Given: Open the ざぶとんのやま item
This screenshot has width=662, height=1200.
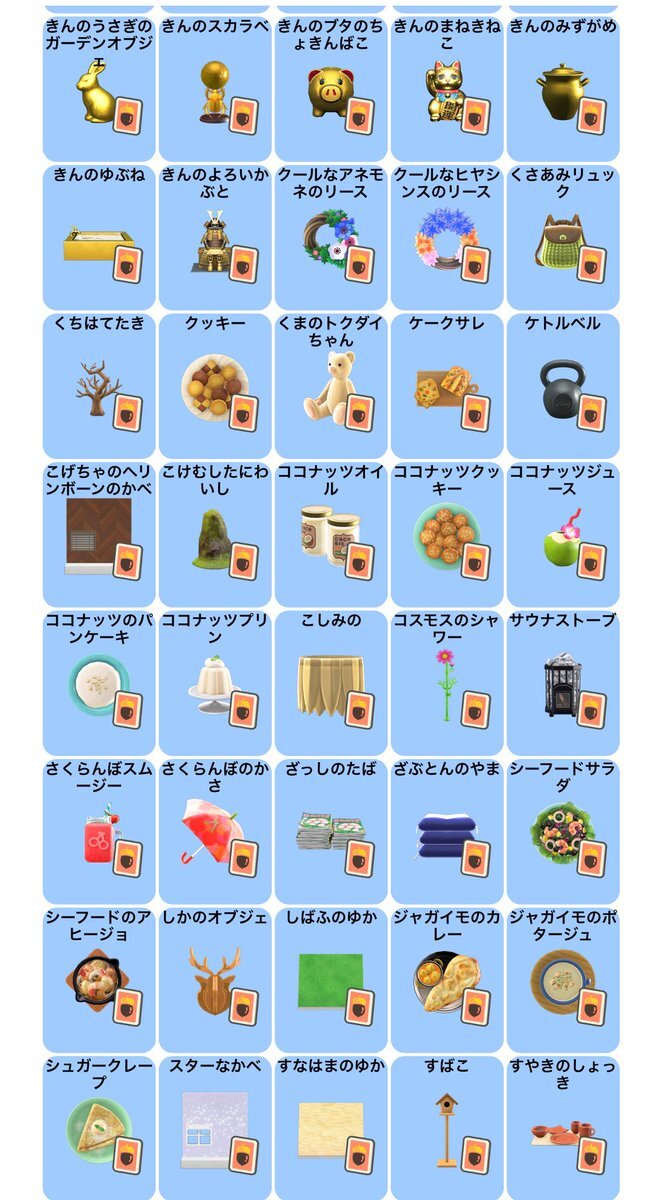Looking at the screenshot, I should click(x=447, y=831).
